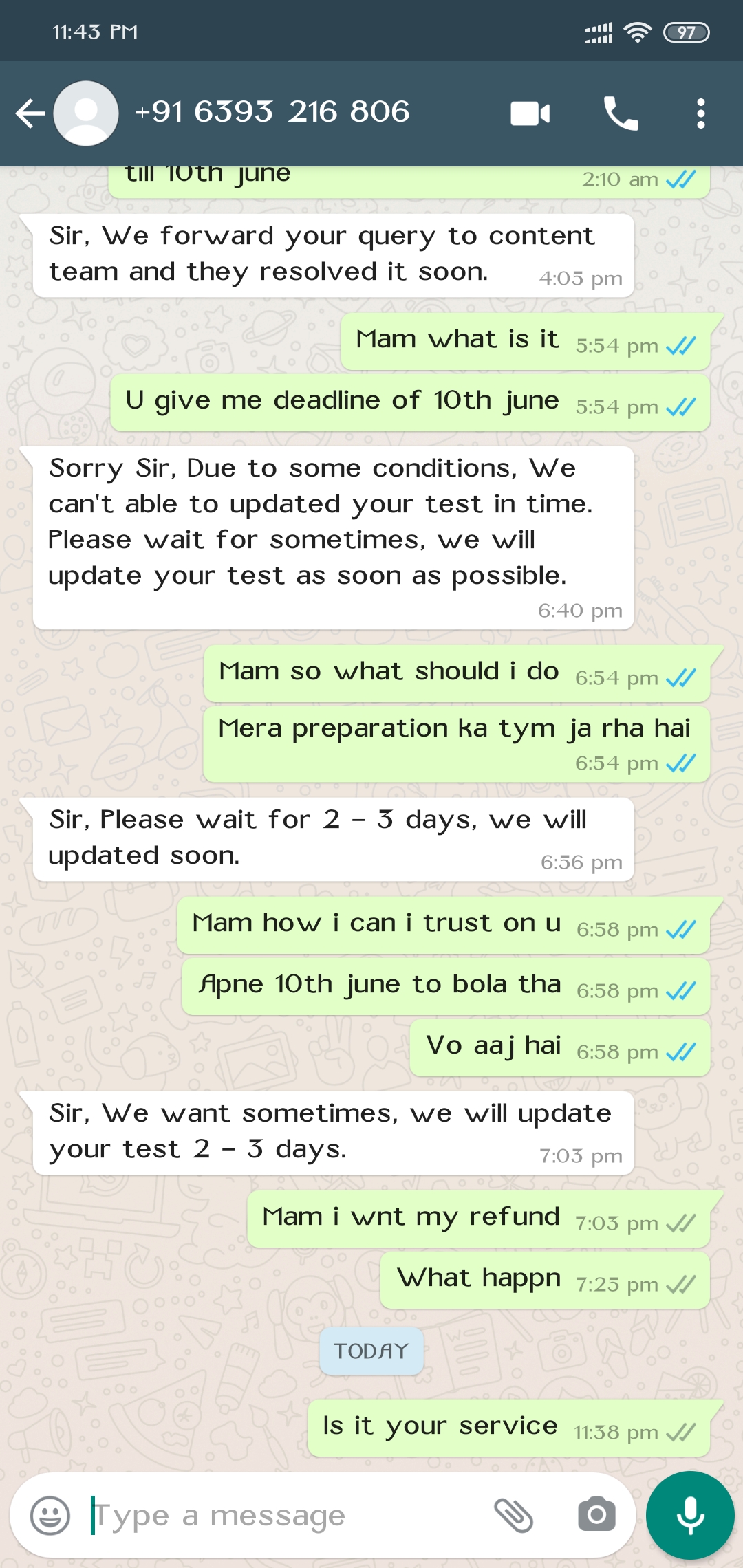Open the emoji picker
Image resolution: width=743 pixels, height=1568 pixels.
pyautogui.click(x=50, y=1515)
